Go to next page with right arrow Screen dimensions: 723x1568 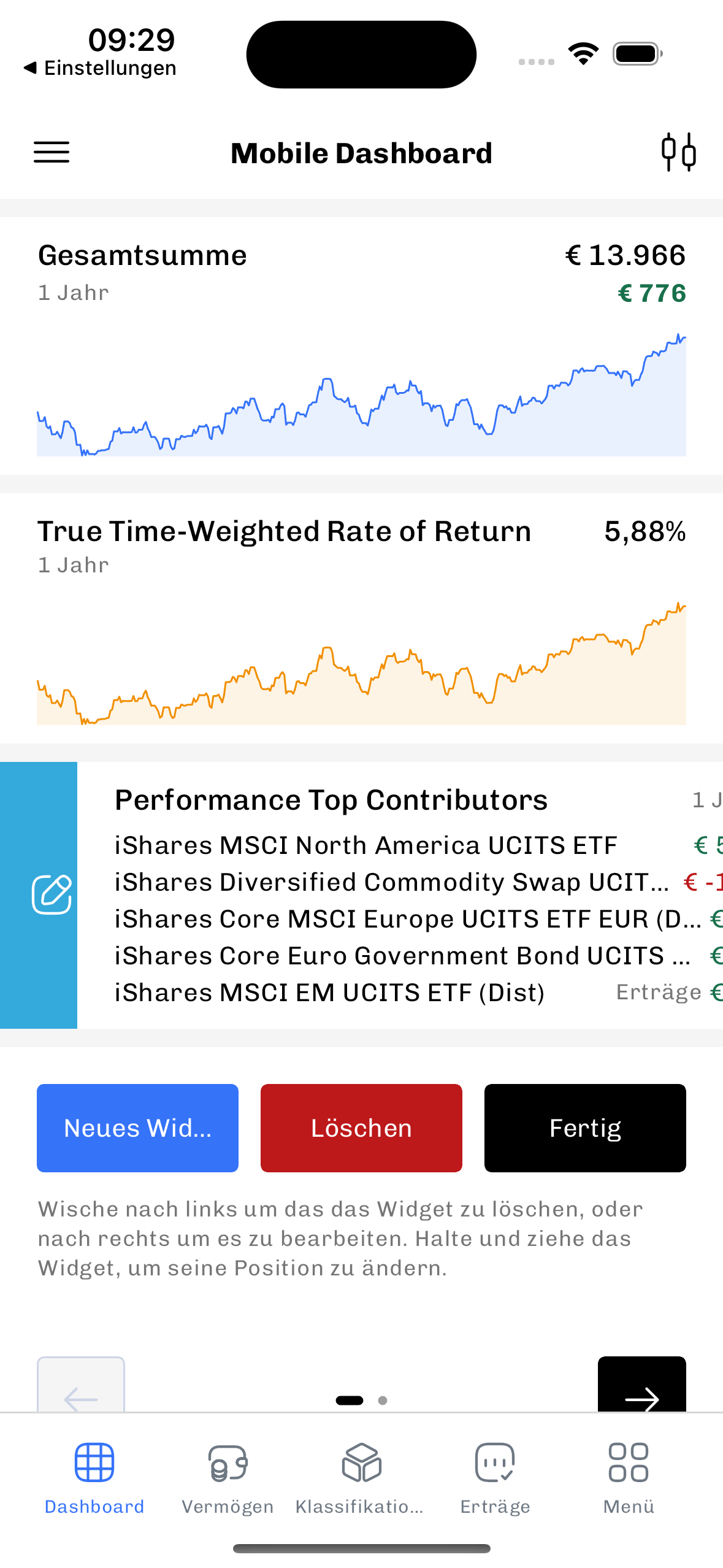[x=641, y=1388]
